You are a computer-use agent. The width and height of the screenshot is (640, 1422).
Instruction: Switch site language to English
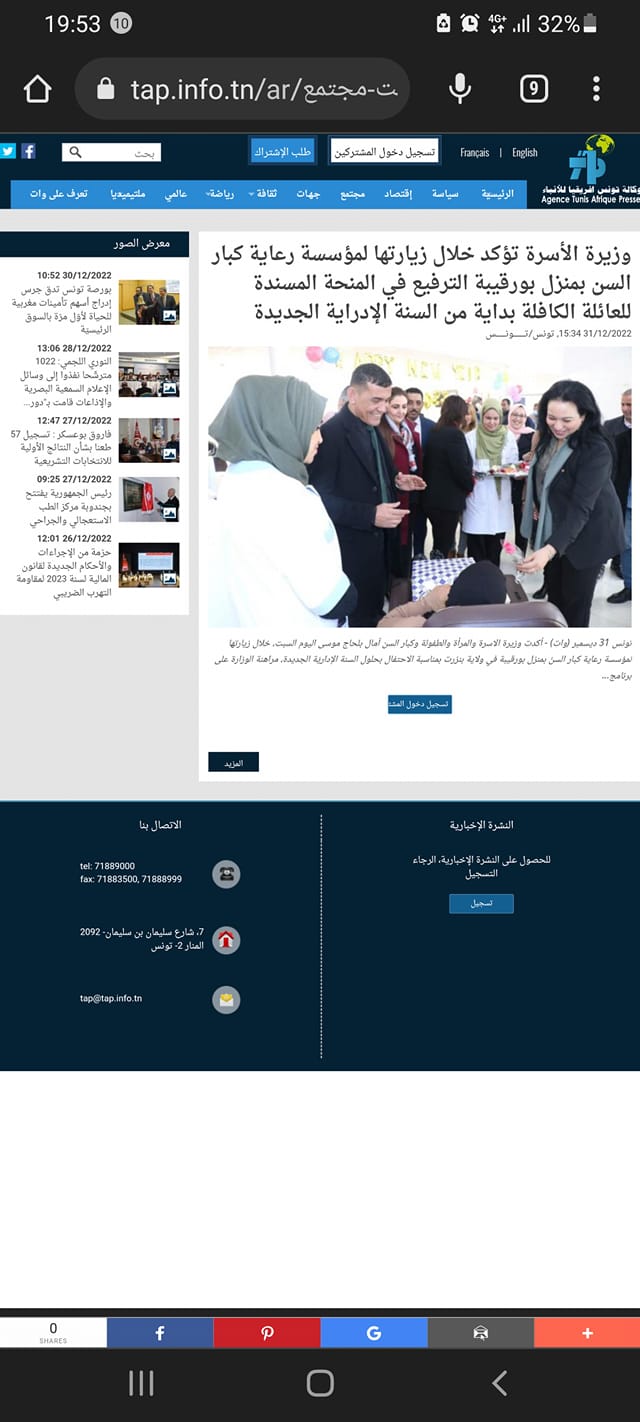(x=524, y=153)
